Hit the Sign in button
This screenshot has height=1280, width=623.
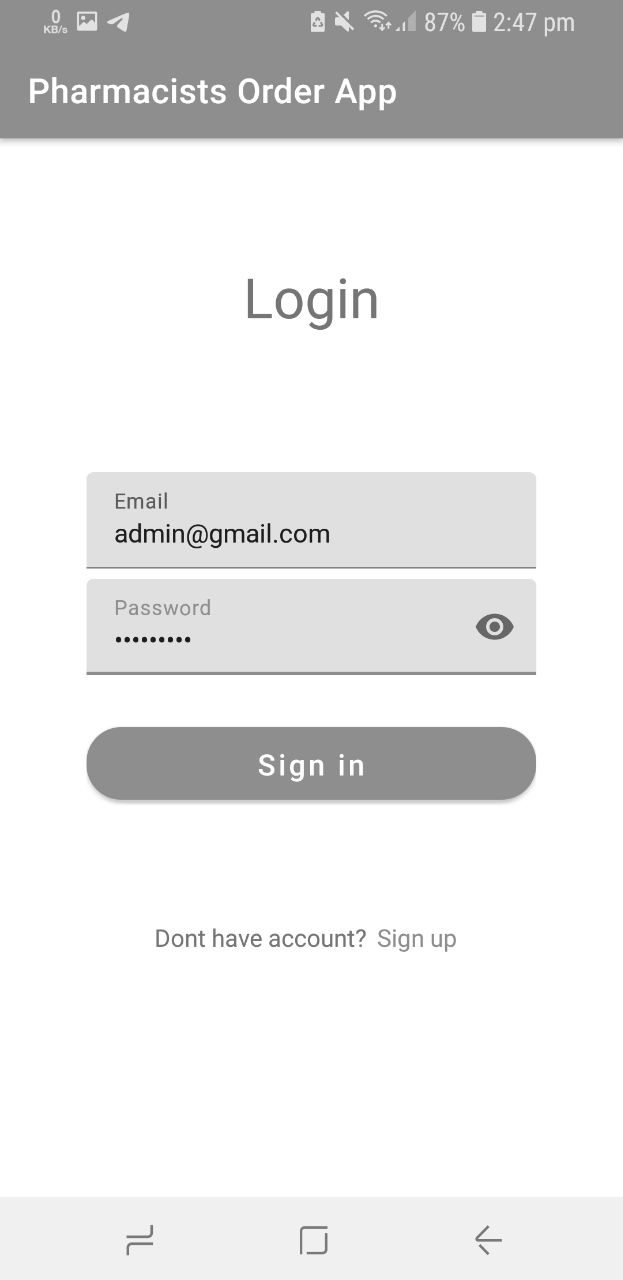[311, 764]
